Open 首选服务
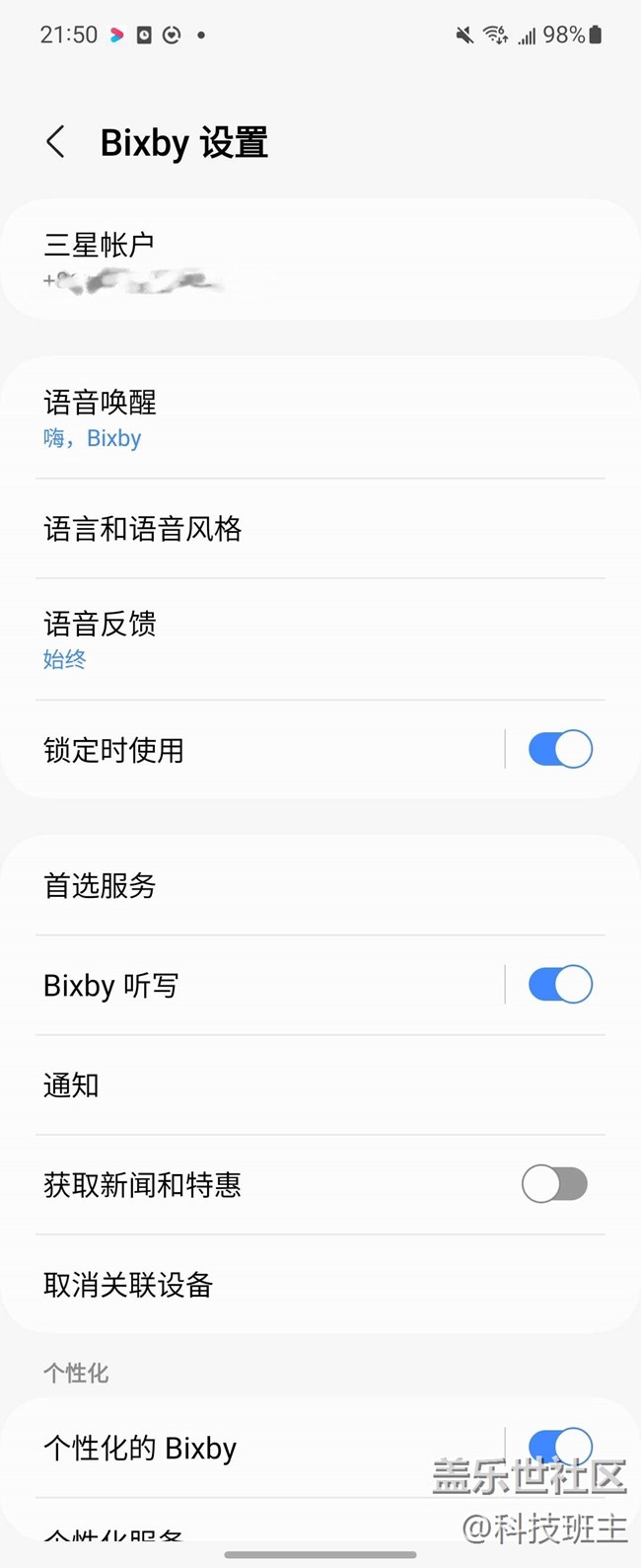This screenshot has width=641, height=1568. (320, 886)
